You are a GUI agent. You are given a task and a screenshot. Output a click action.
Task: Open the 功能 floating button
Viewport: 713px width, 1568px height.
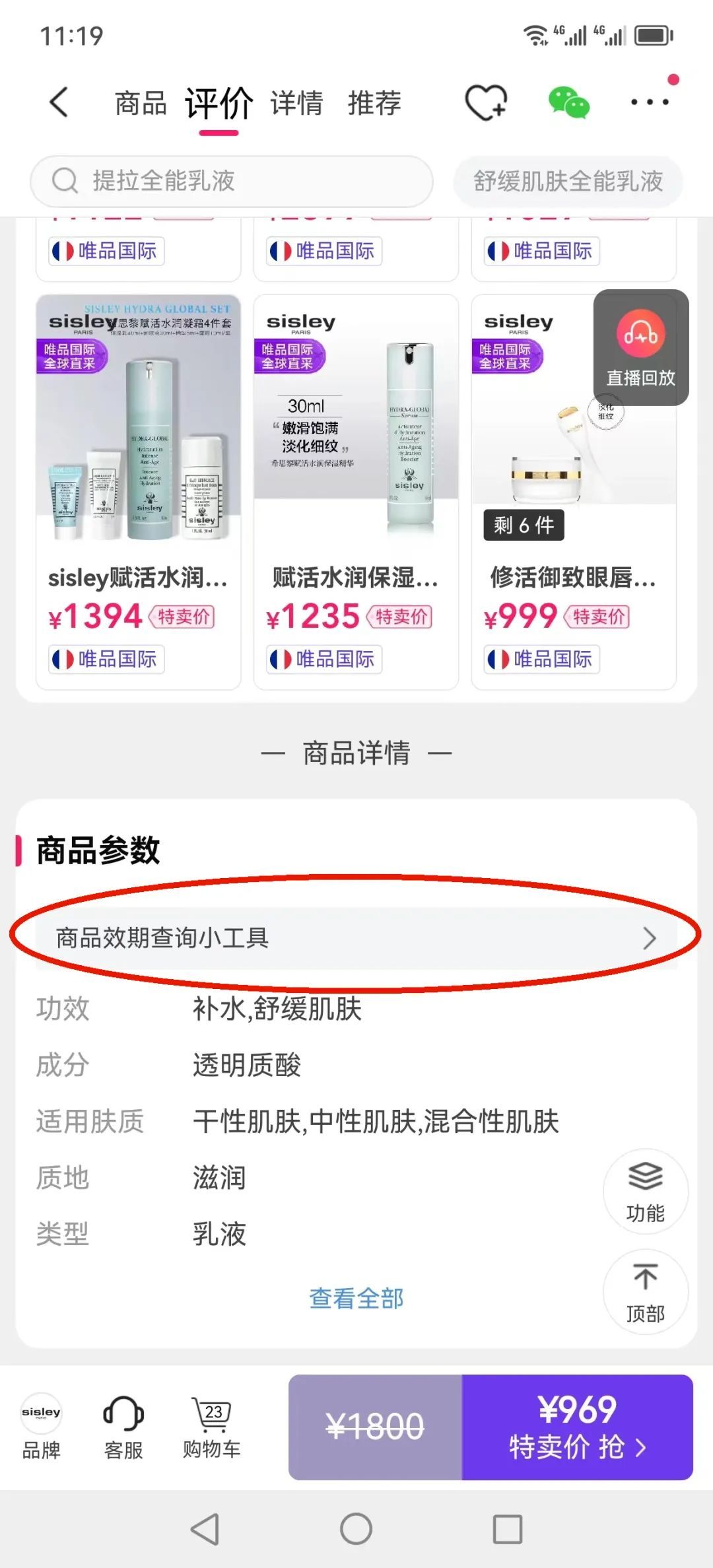(x=645, y=1191)
